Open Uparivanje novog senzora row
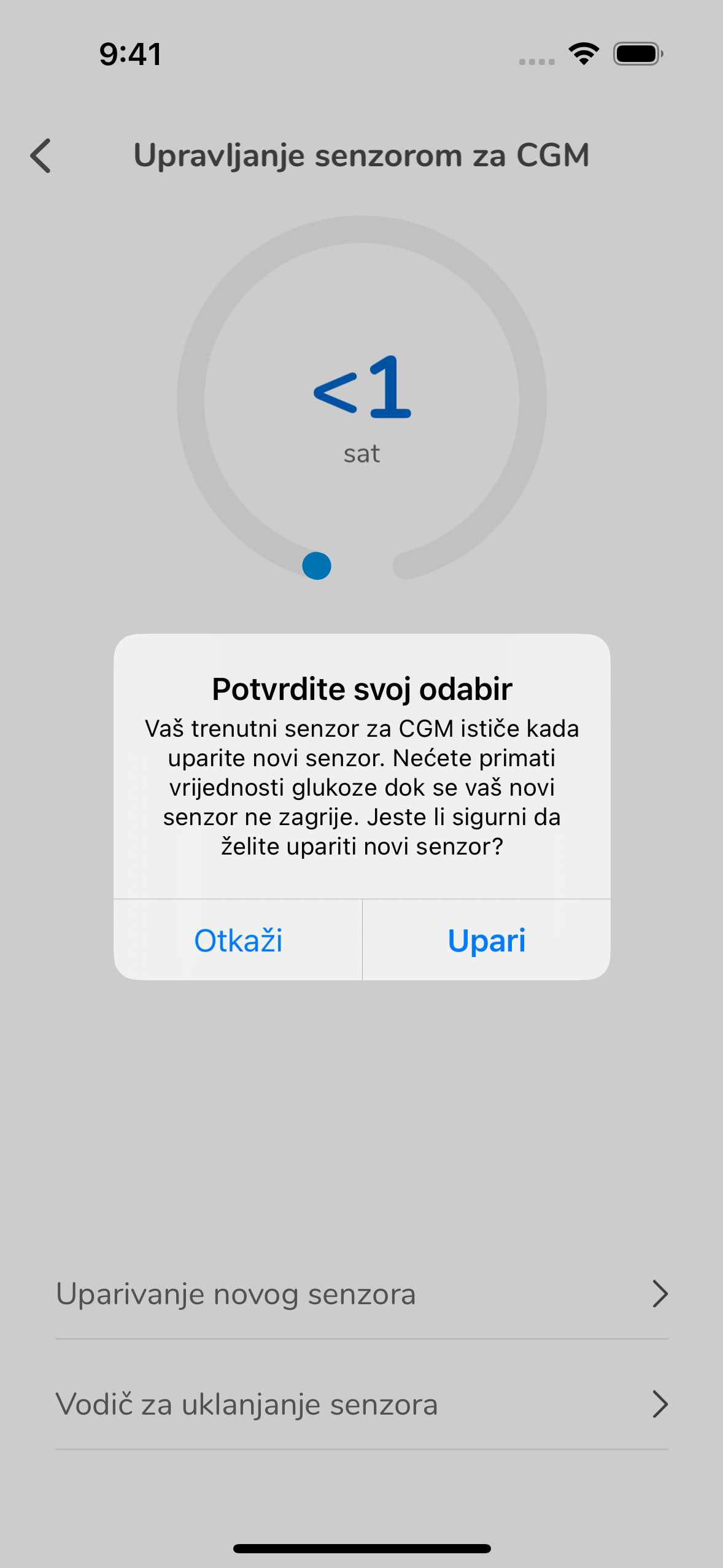This screenshot has height=1568, width=723. 361,1294
